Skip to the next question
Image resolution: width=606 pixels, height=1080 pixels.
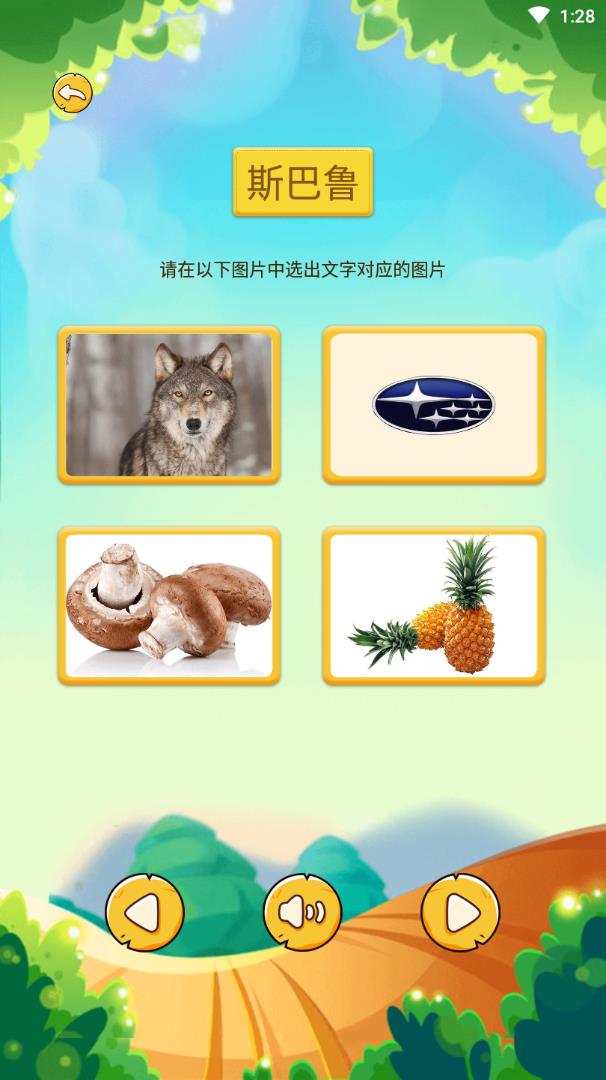click(460, 912)
